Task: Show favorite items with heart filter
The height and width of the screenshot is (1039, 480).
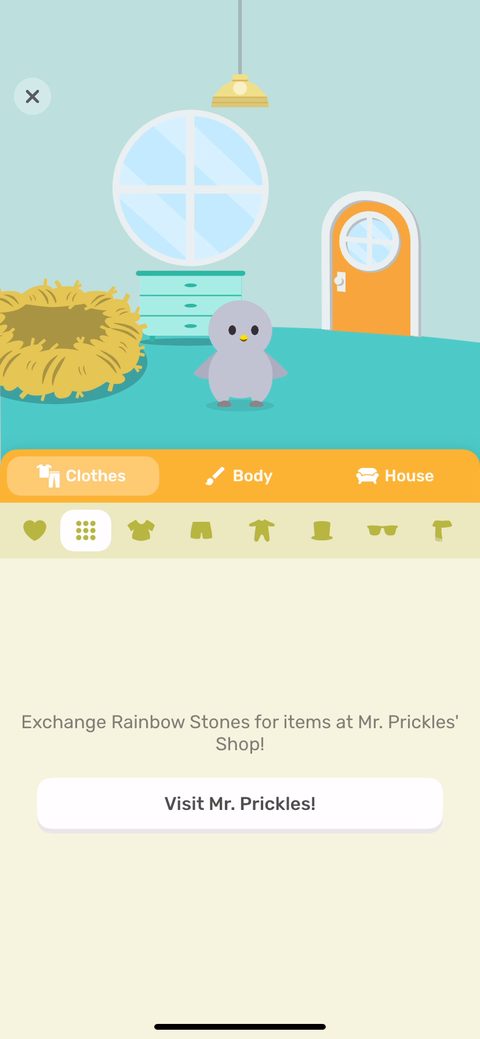Action: pyautogui.click(x=34, y=530)
